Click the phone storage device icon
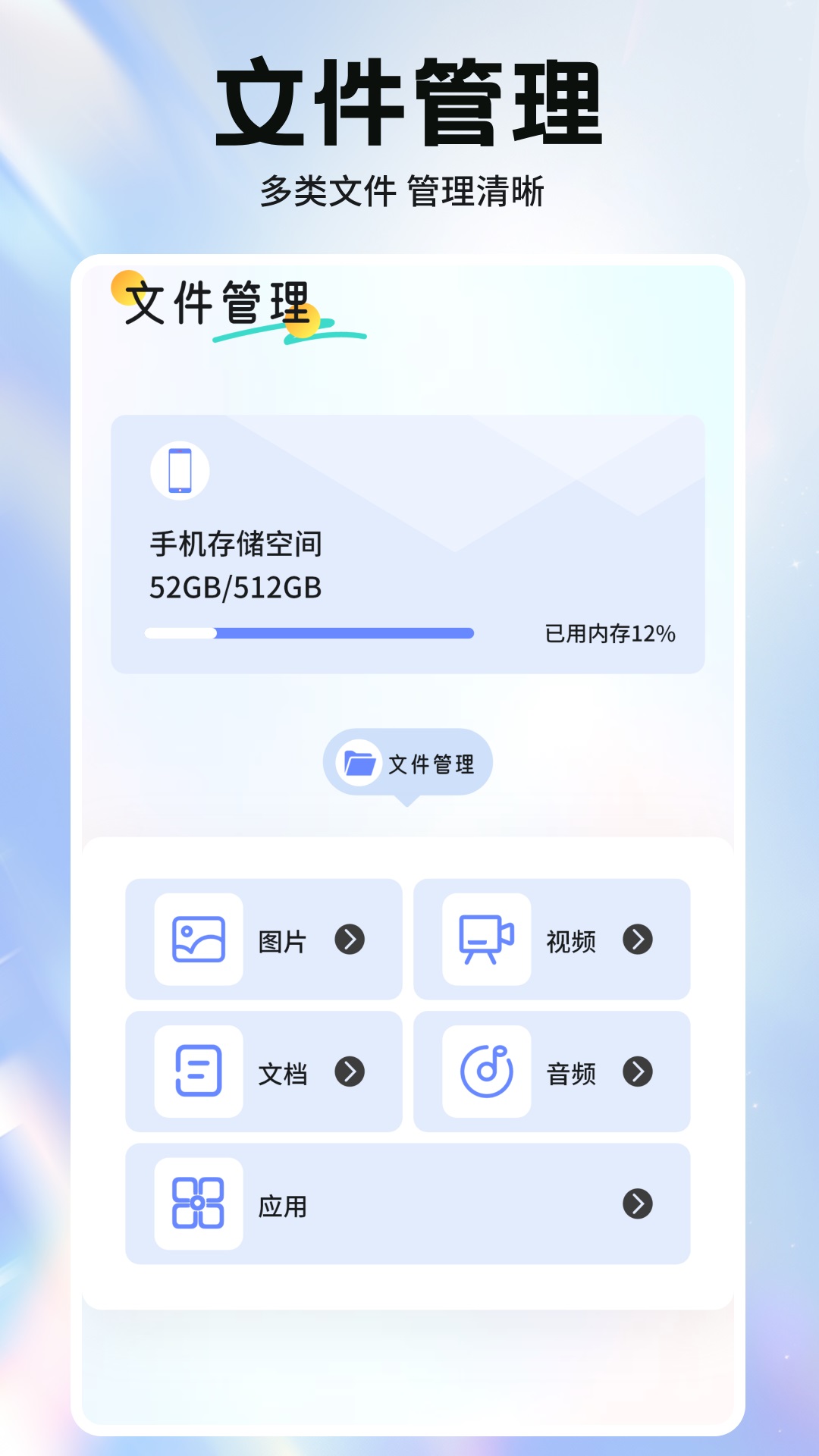 pos(180,472)
